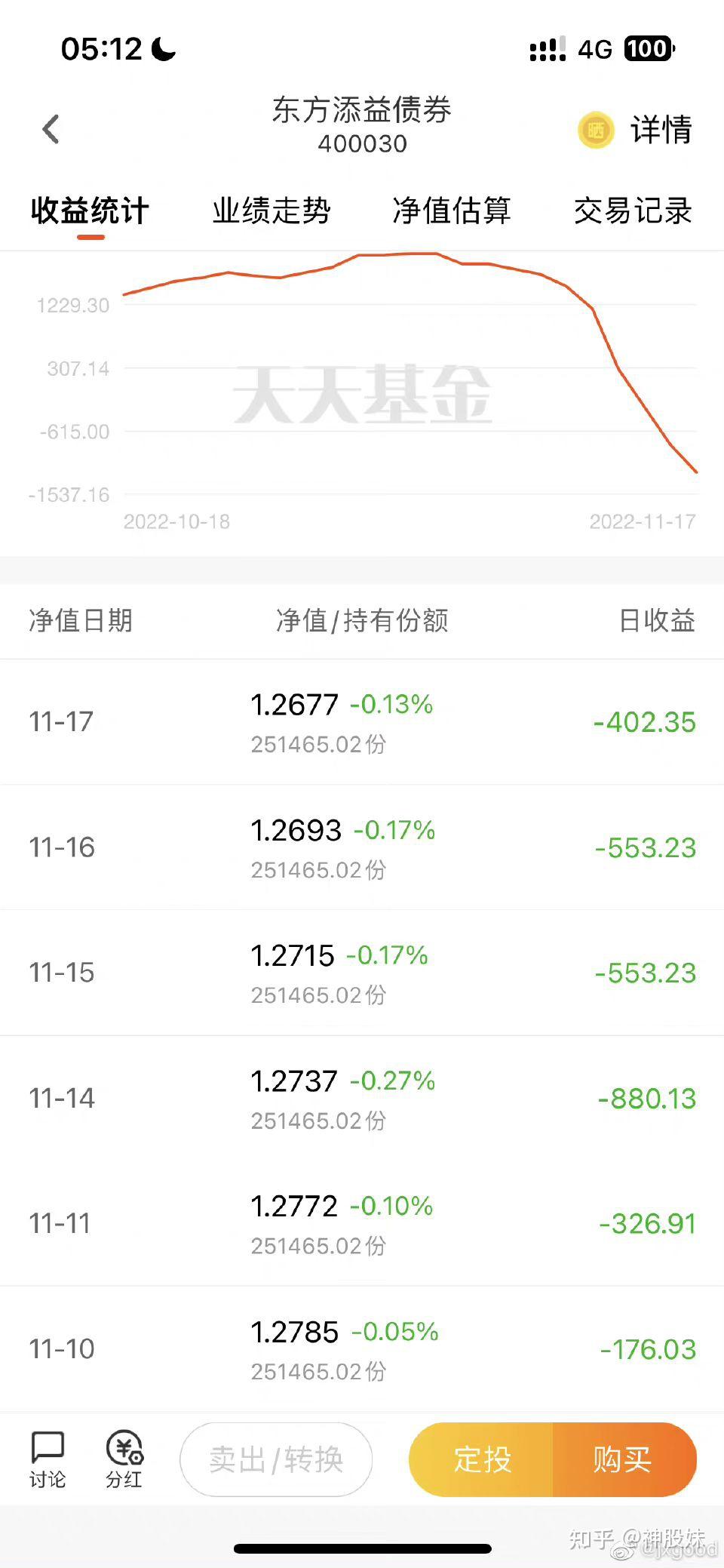Tap the yellow 晒 share coin icon
The height and width of the screenshot is (1568, 724).
(596, 131)
